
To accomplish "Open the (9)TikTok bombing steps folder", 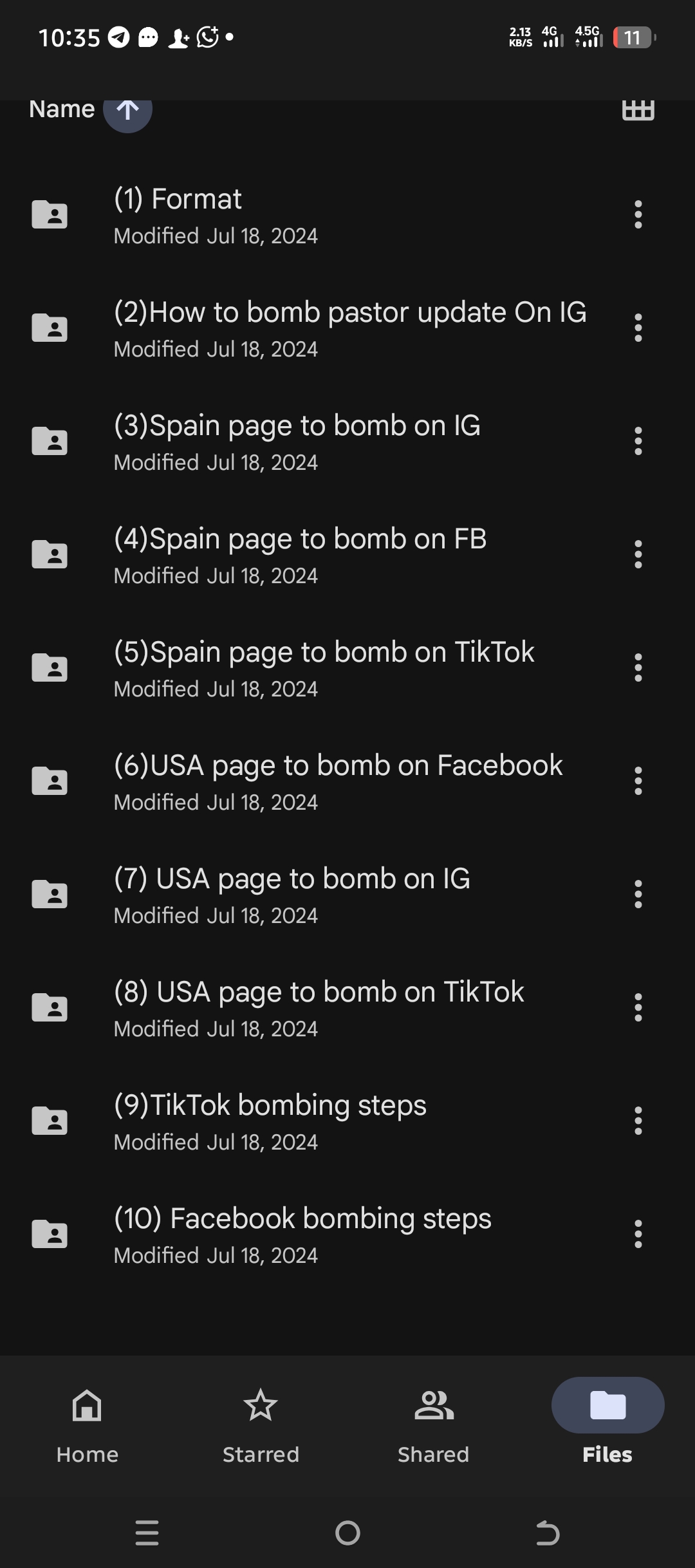I will pyautogui.click(x=347, y=1121).
